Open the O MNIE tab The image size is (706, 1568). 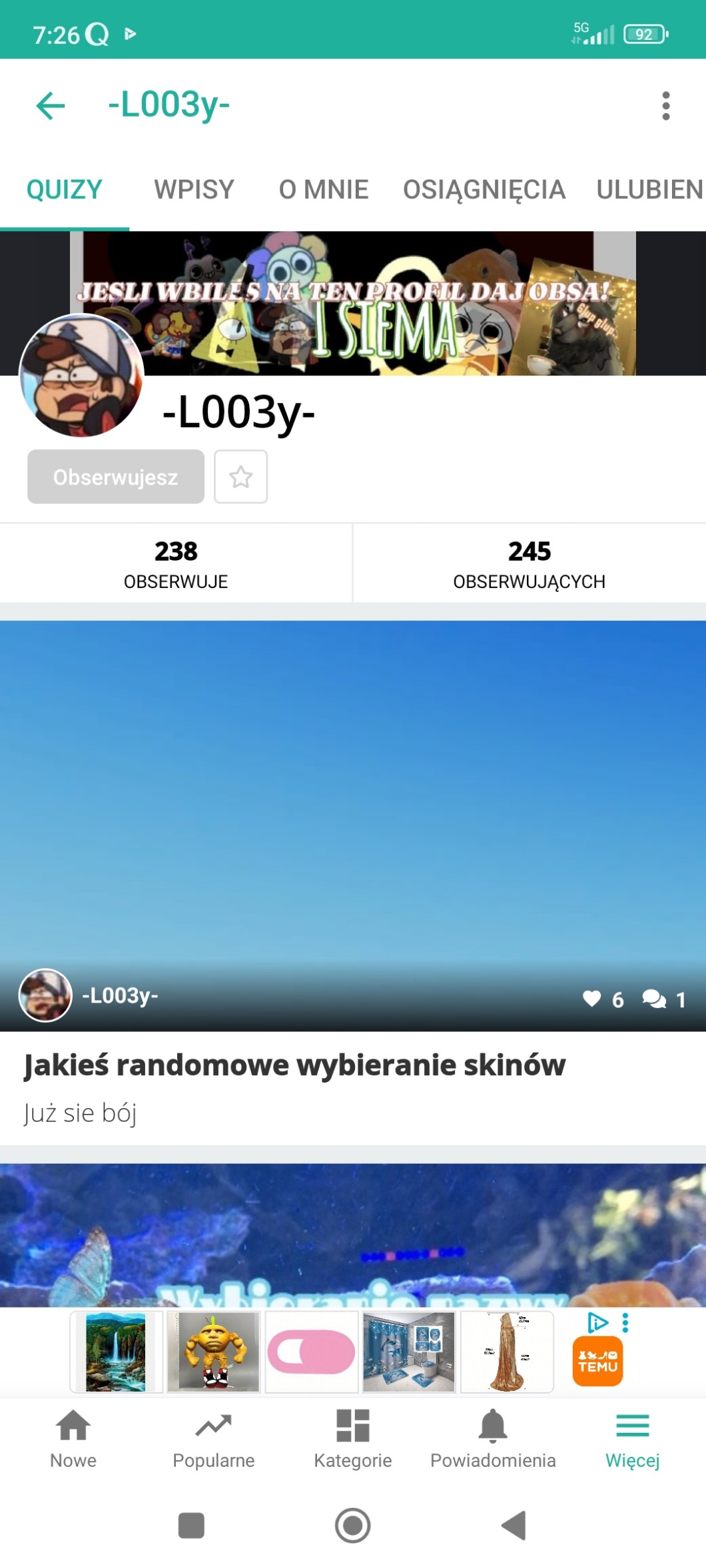(323, 190)
